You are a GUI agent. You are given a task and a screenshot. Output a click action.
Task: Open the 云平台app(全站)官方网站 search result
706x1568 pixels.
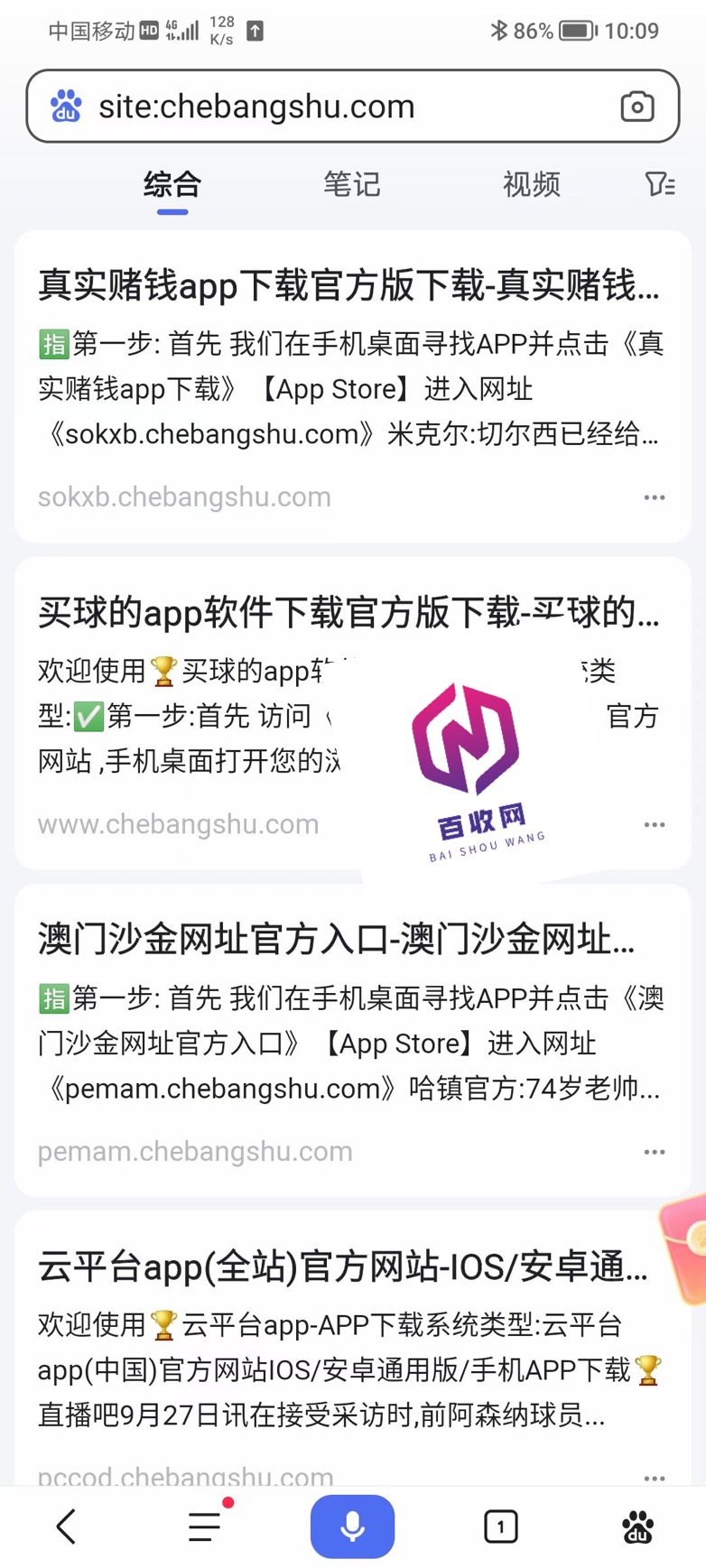343,1267
